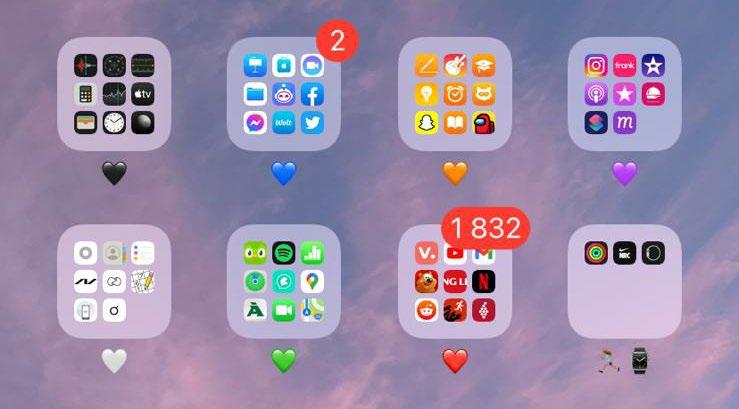Screen dimensions: 739x409
Task: Open the runner and watch folder
Action: tap(625, 282)
